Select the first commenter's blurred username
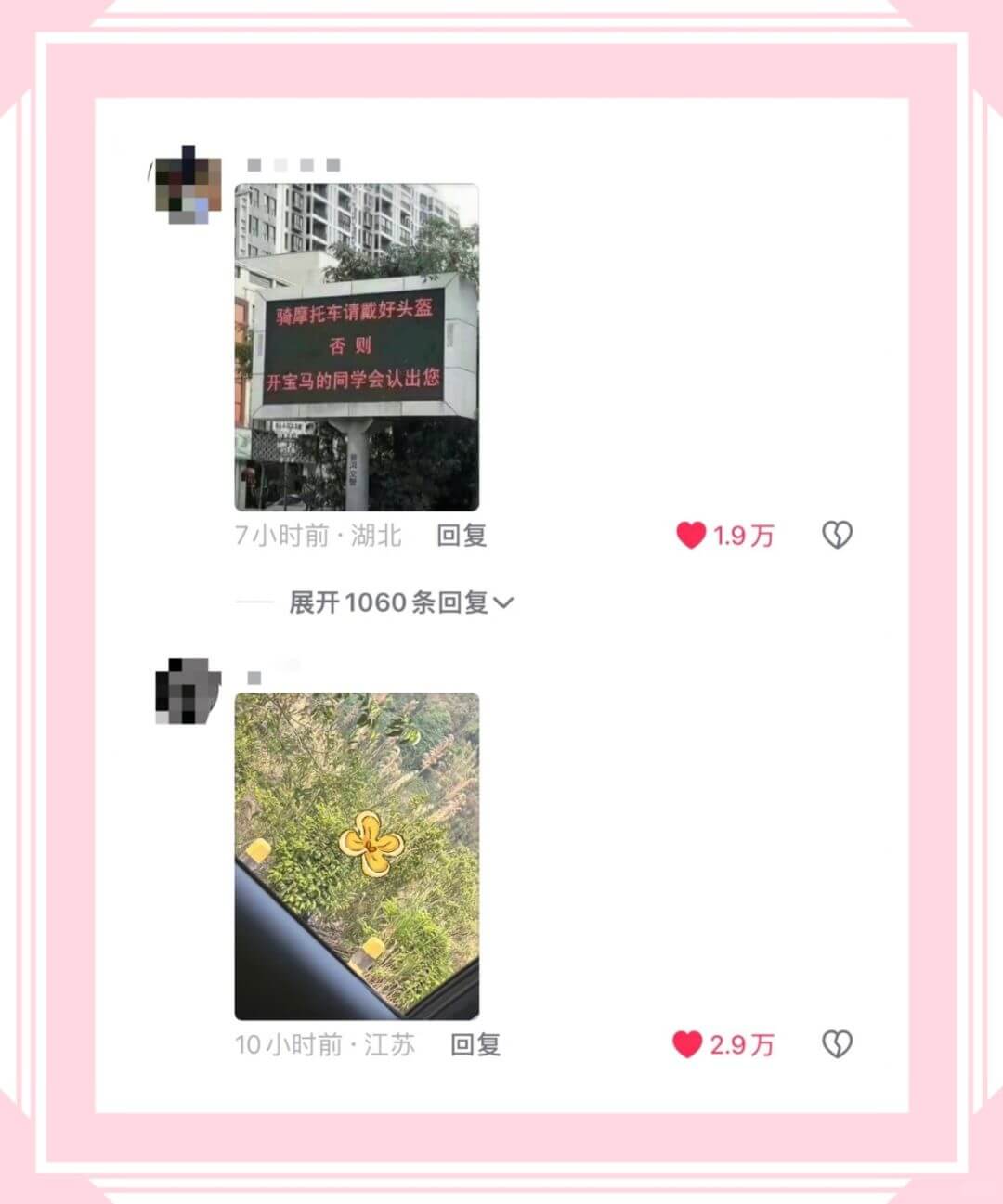This screenshot has height=1204, width=1003. pos(293,162)
